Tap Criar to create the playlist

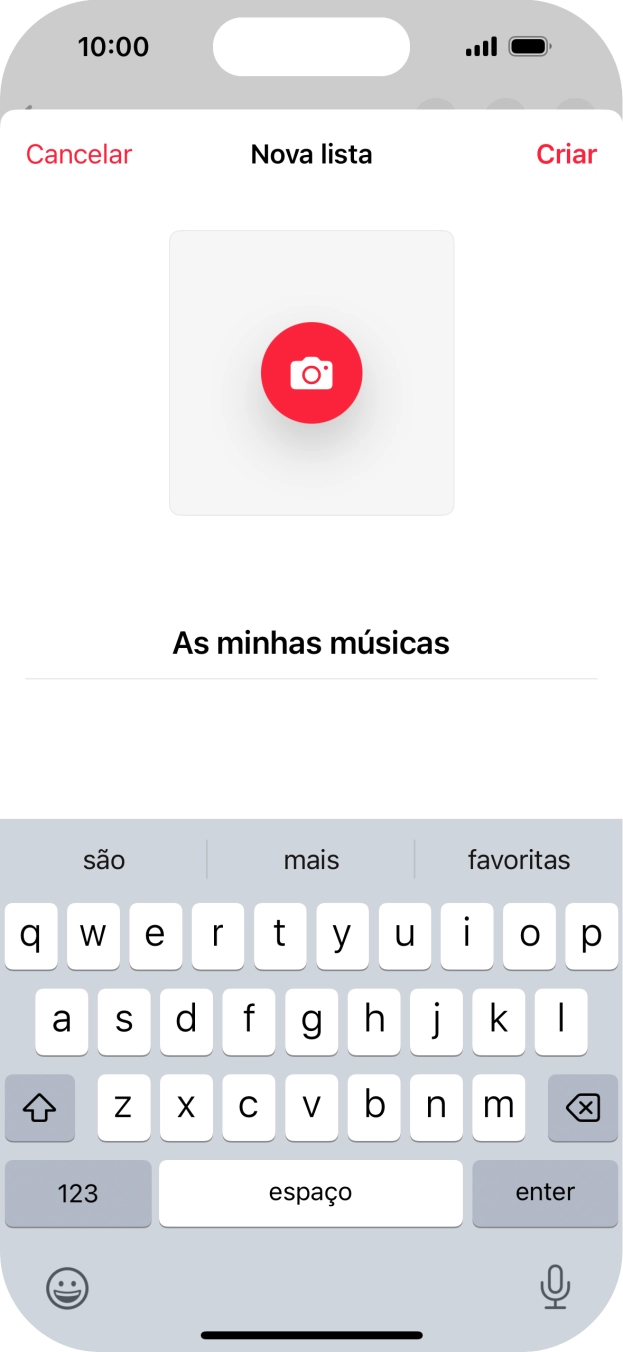566,154
